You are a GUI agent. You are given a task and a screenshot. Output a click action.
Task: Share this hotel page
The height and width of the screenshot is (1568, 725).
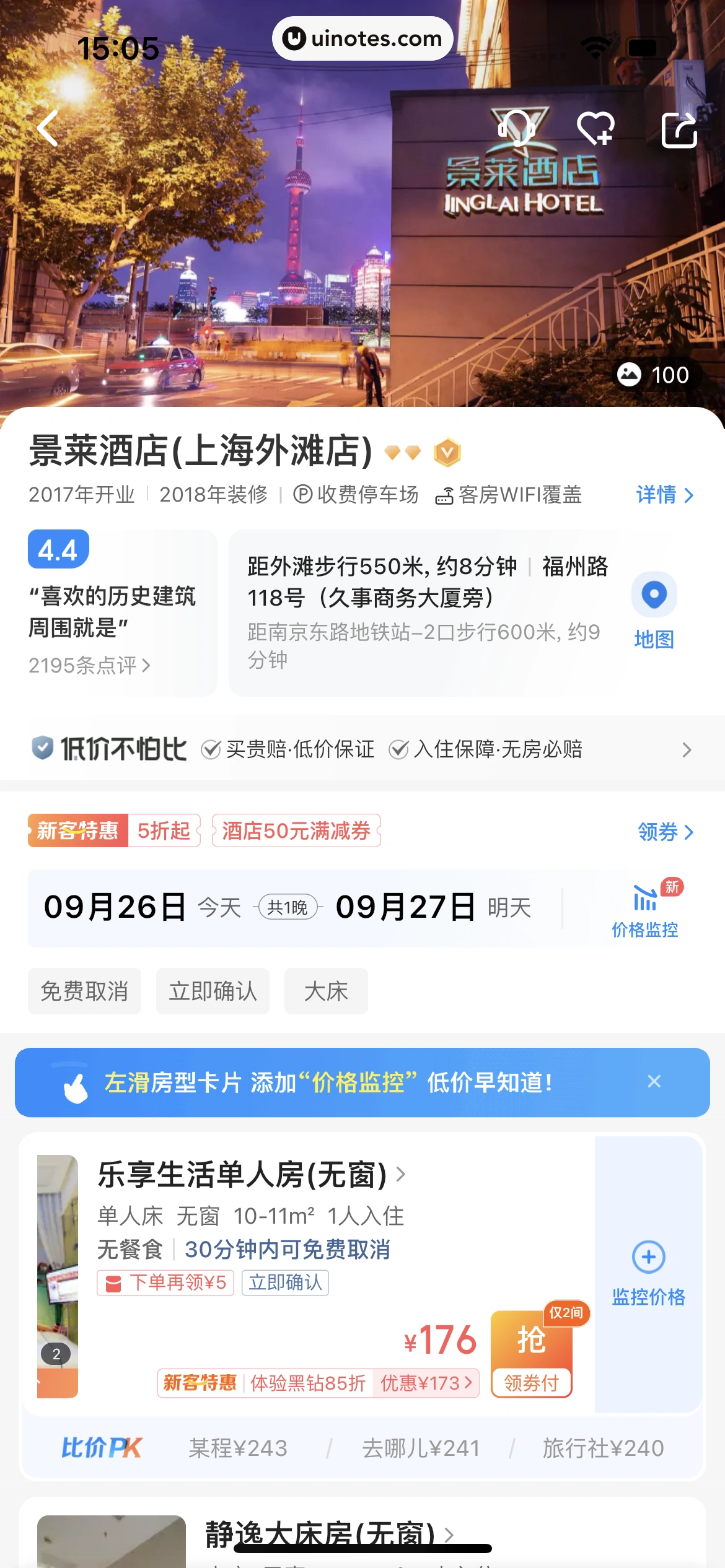[x=679, y=129]
